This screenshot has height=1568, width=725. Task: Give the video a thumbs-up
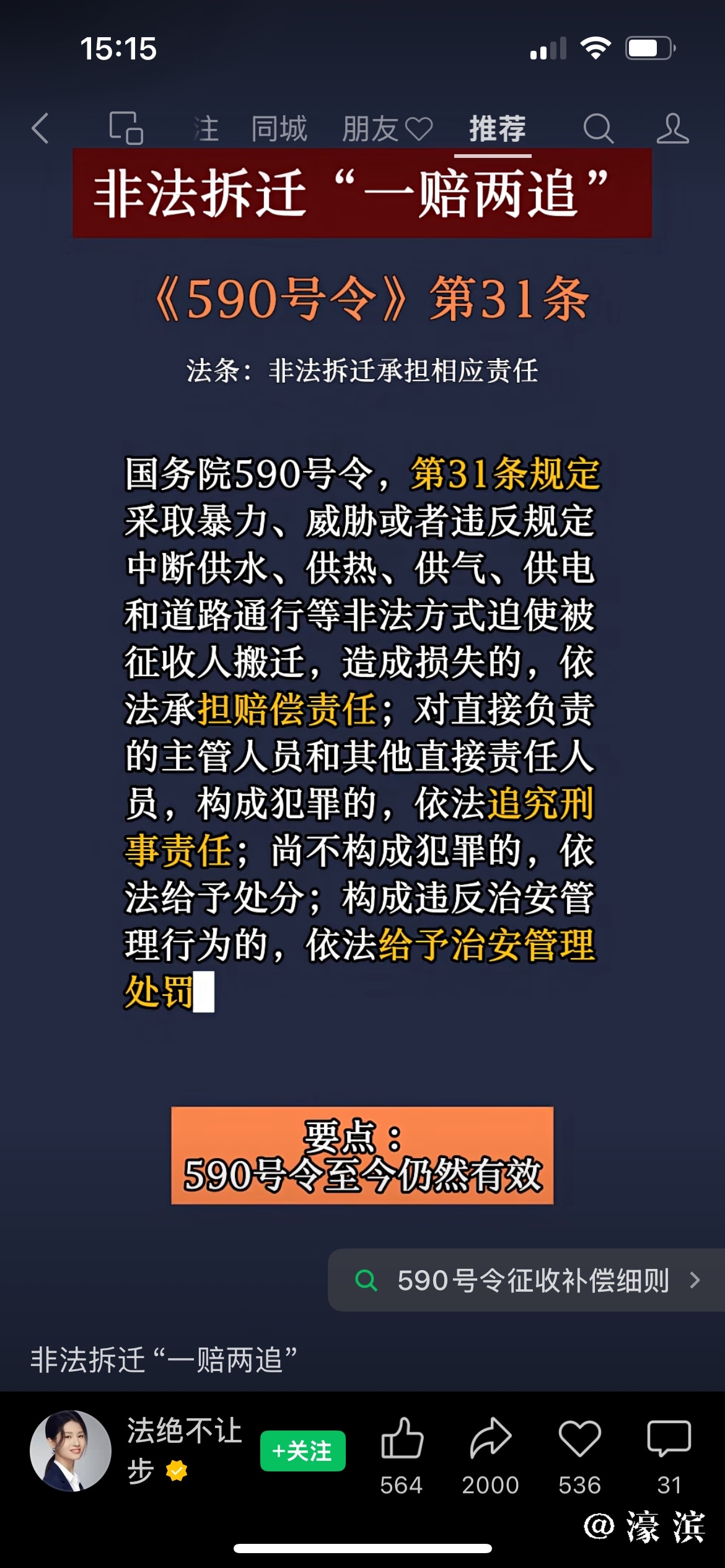pyautogui.click(x=402, y=1438)
